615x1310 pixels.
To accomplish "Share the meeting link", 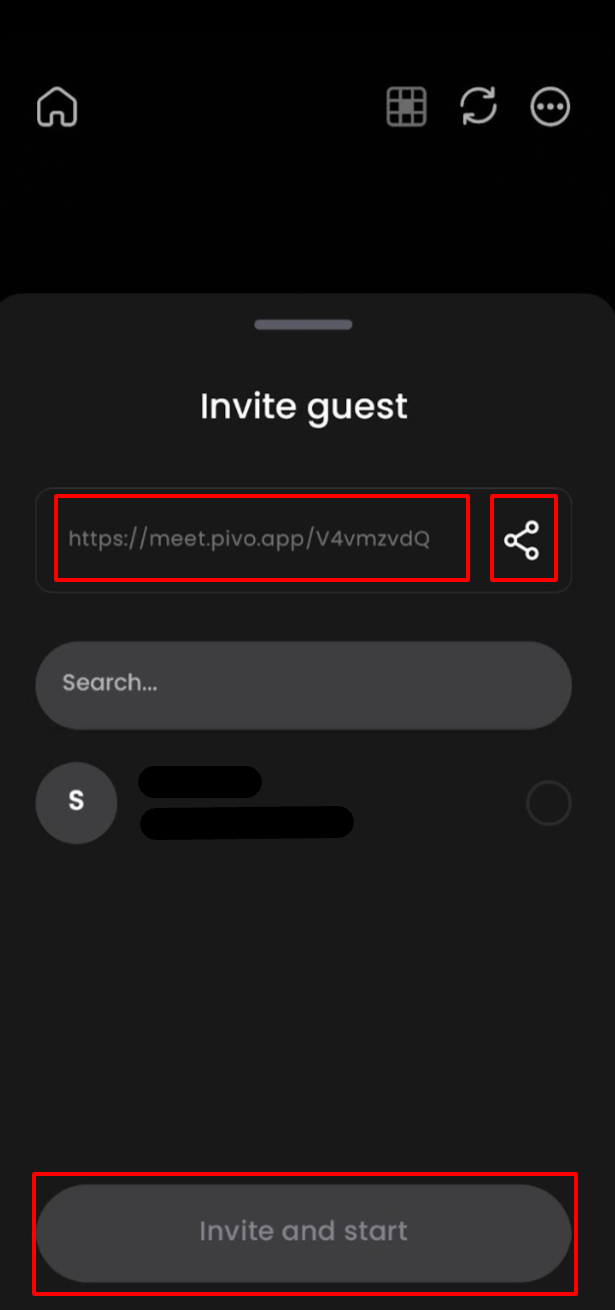I will tap(522, 540).
